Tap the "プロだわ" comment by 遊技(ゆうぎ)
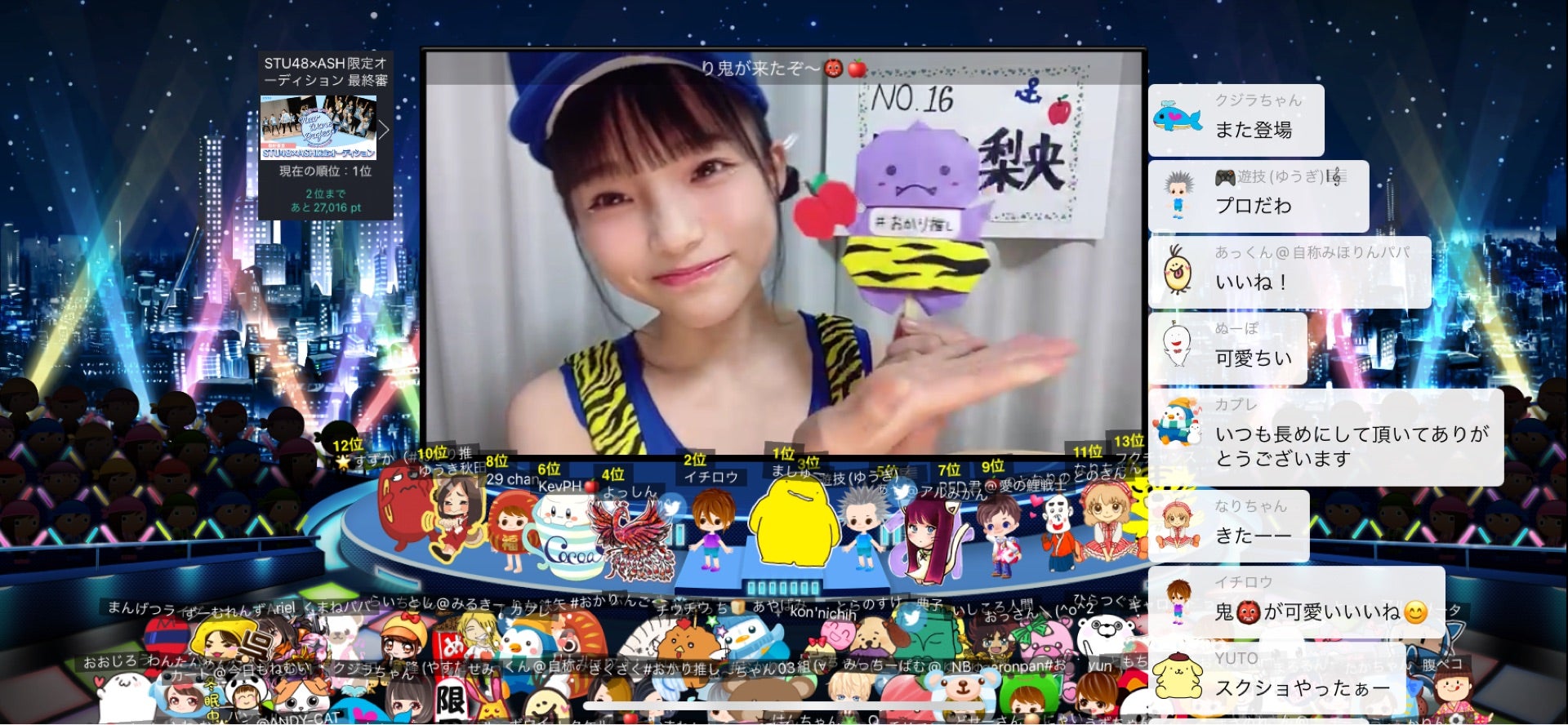The image size is (1568, 725). coord(1258,196)
